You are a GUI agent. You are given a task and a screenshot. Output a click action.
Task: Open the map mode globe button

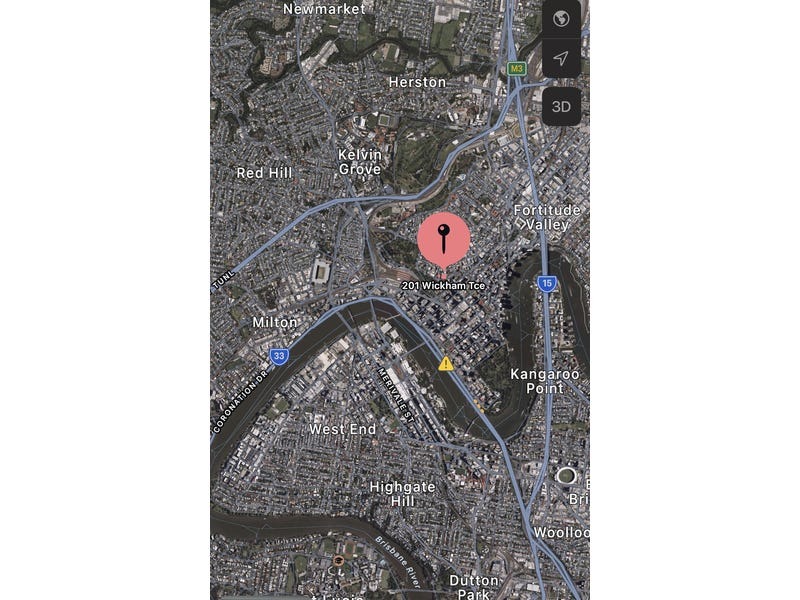coord(561,18)
